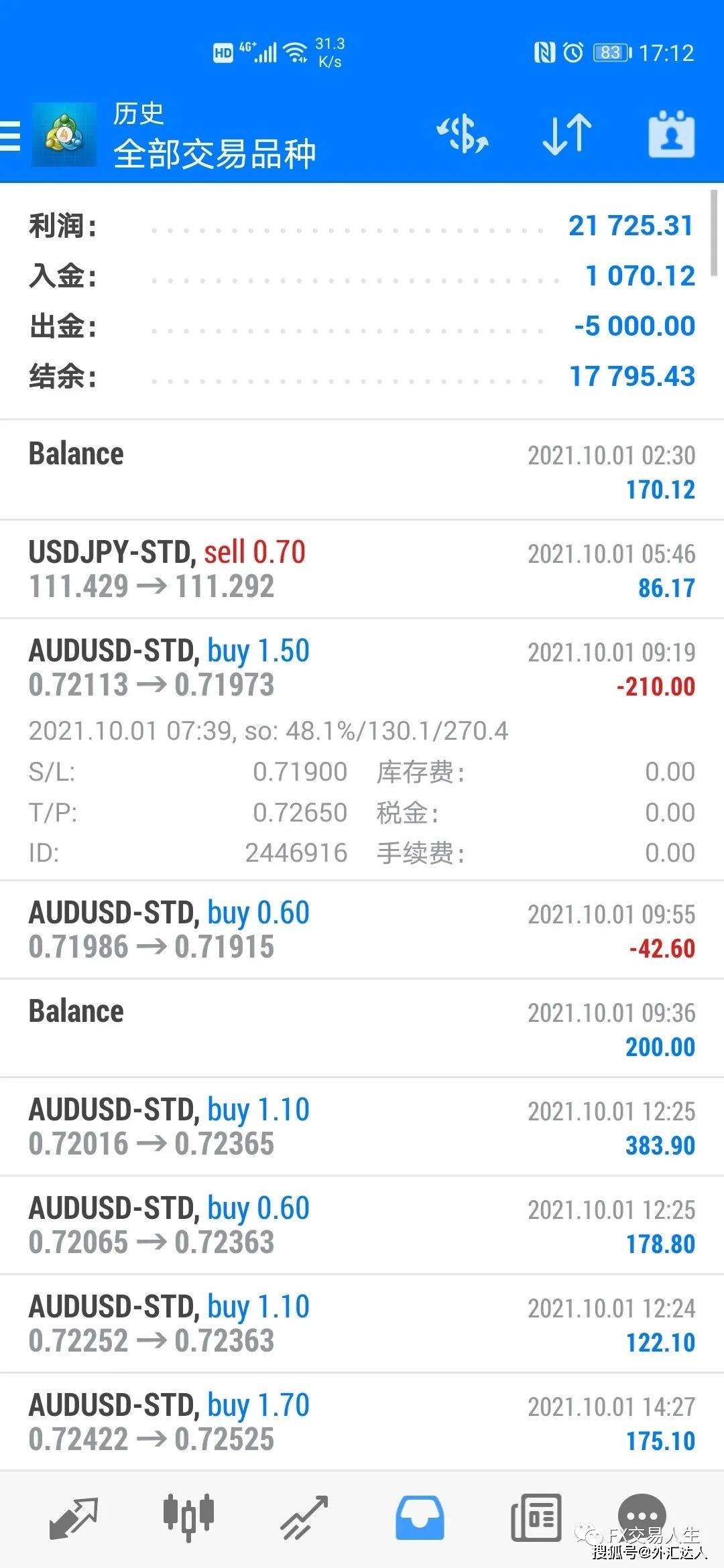Open the currency symbols exchange icon

coord(464,134)
